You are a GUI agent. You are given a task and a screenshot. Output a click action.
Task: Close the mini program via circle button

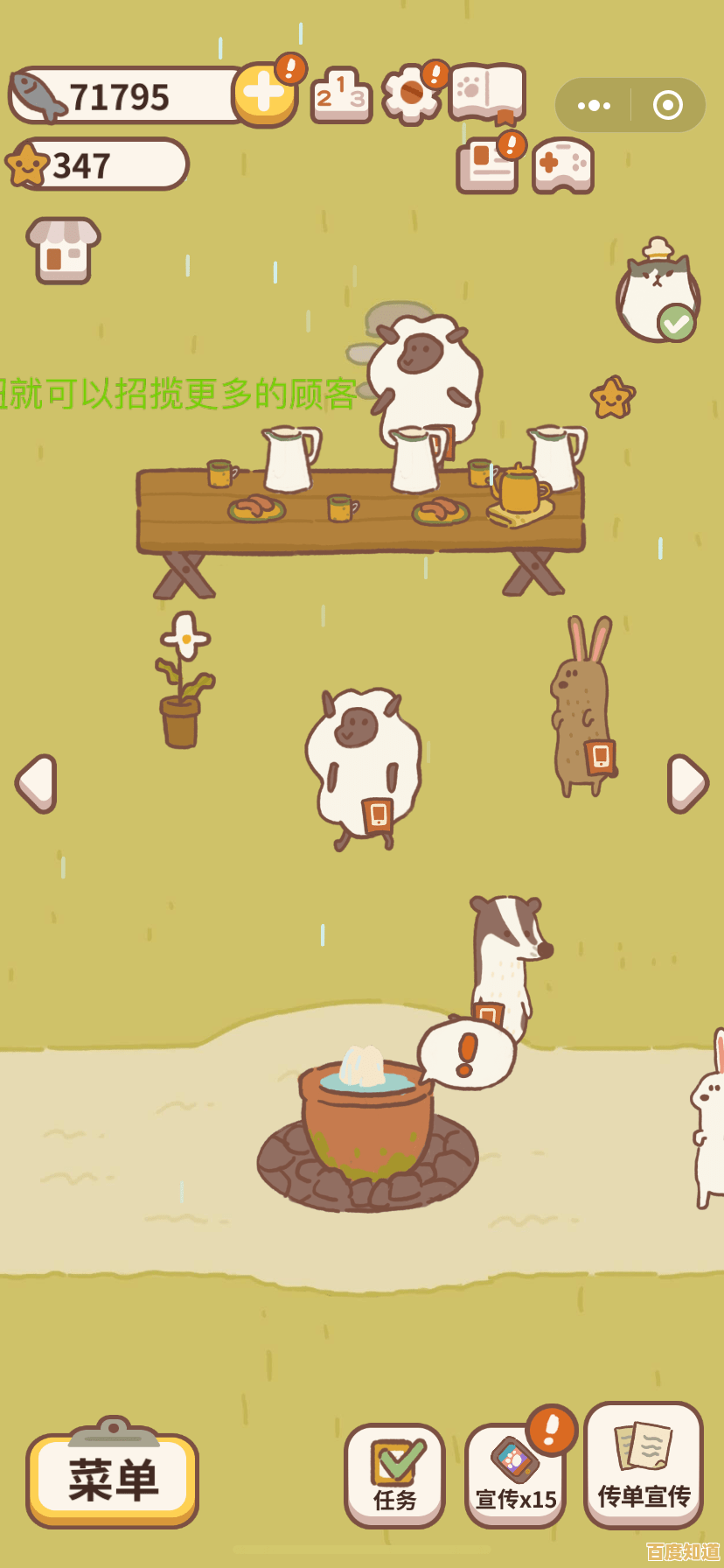(667, 106)
